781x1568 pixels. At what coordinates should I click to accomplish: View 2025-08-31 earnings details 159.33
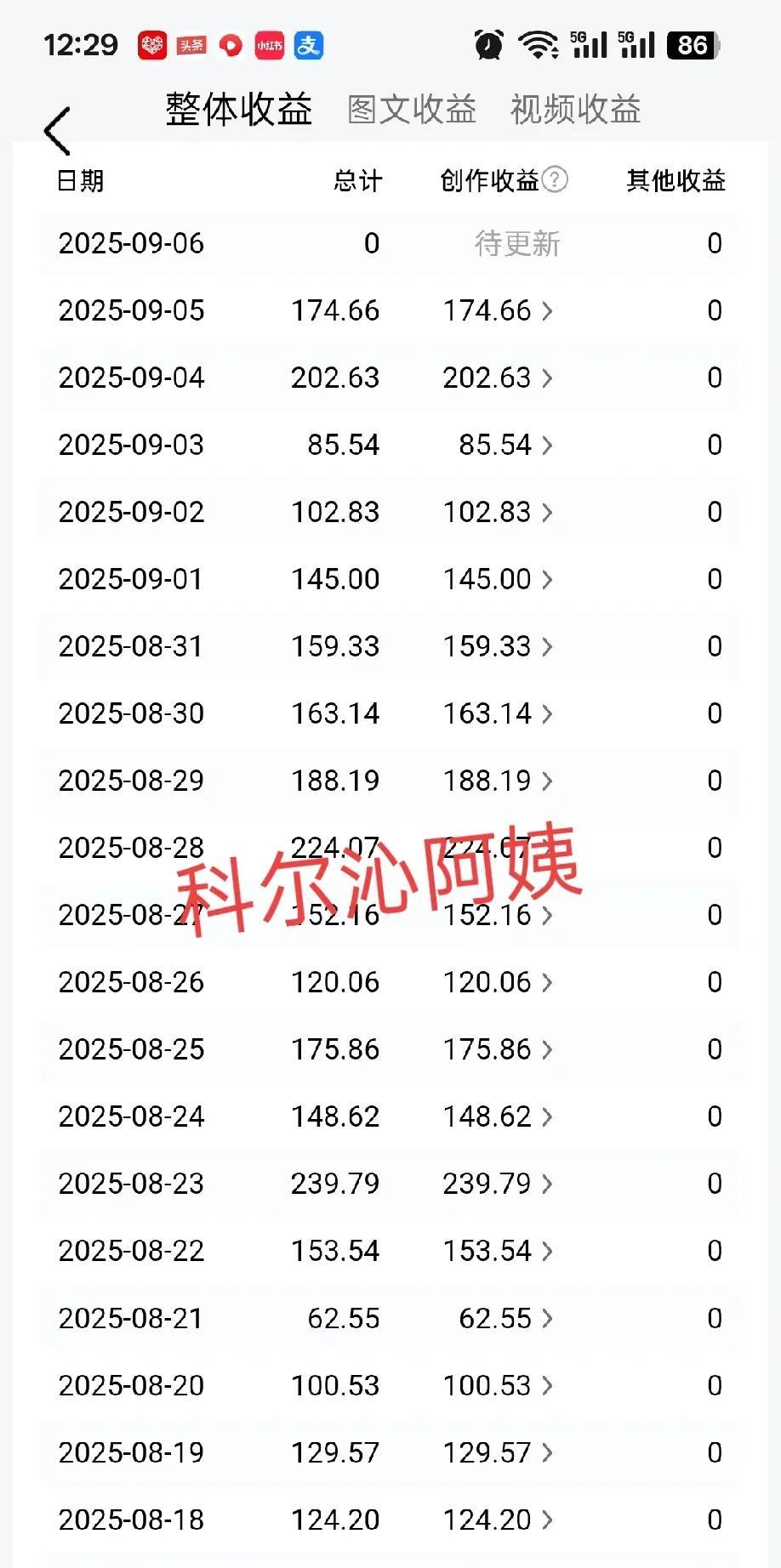(x=498, y=647)
